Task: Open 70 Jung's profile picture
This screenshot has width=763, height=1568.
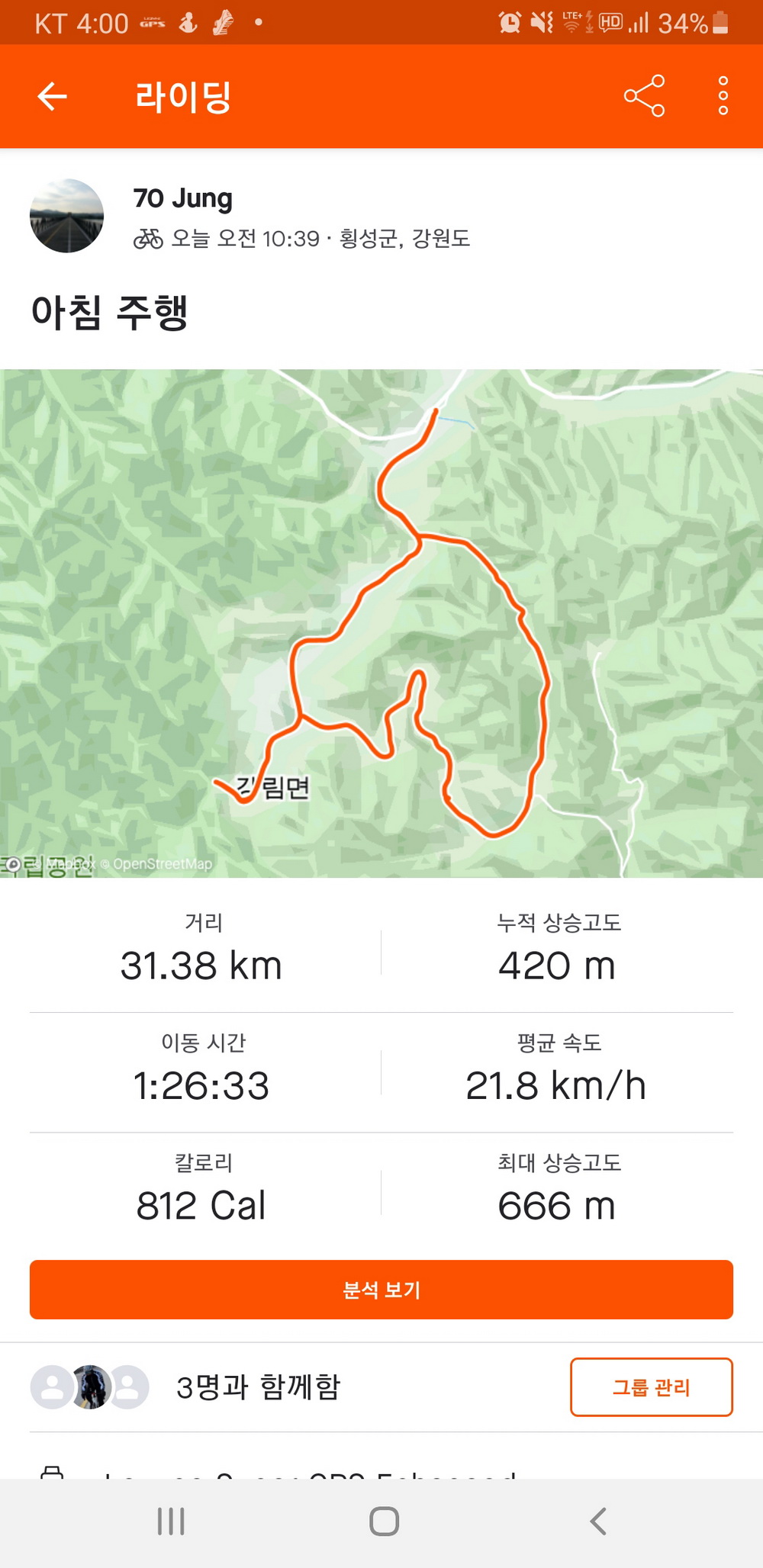Action: pos(66,216)
